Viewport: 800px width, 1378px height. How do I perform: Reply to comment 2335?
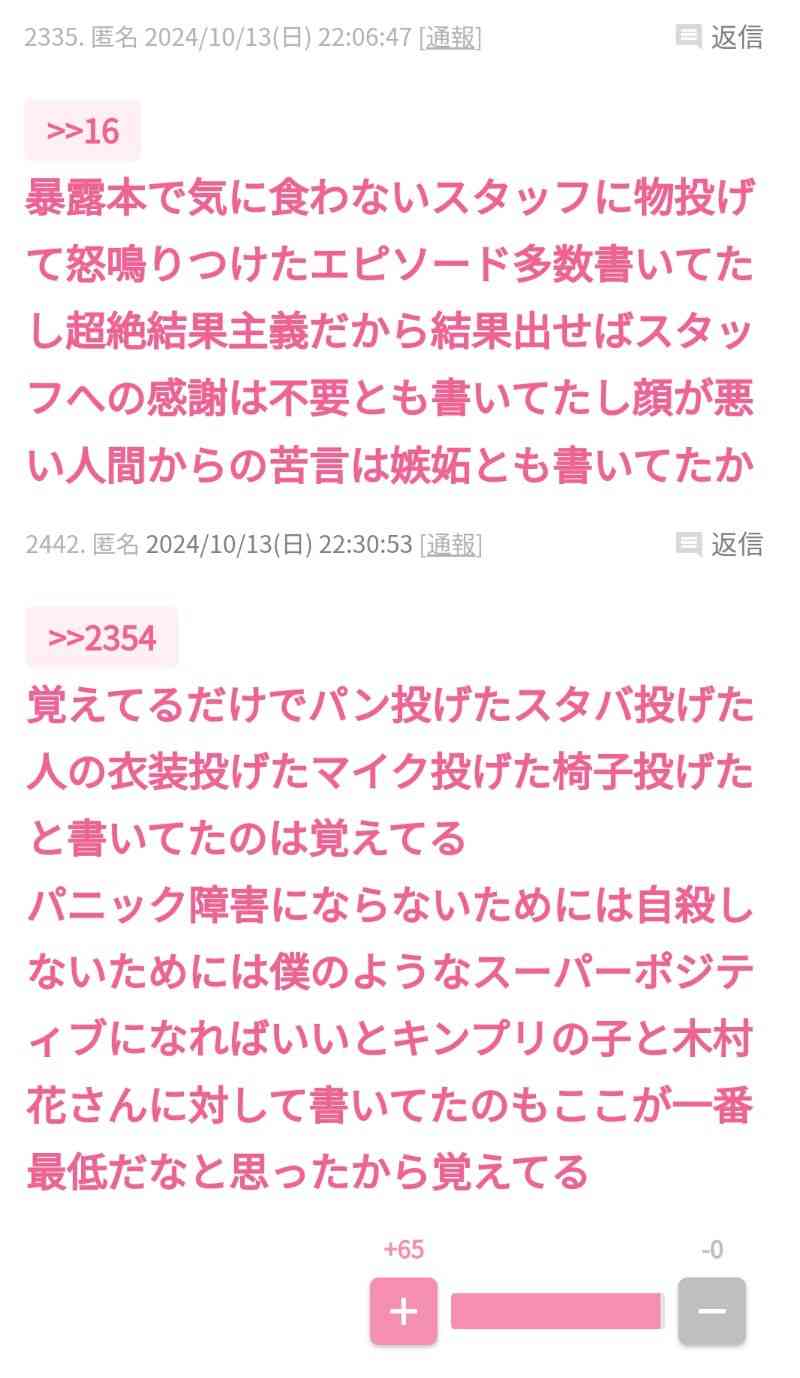coord(720,38)
